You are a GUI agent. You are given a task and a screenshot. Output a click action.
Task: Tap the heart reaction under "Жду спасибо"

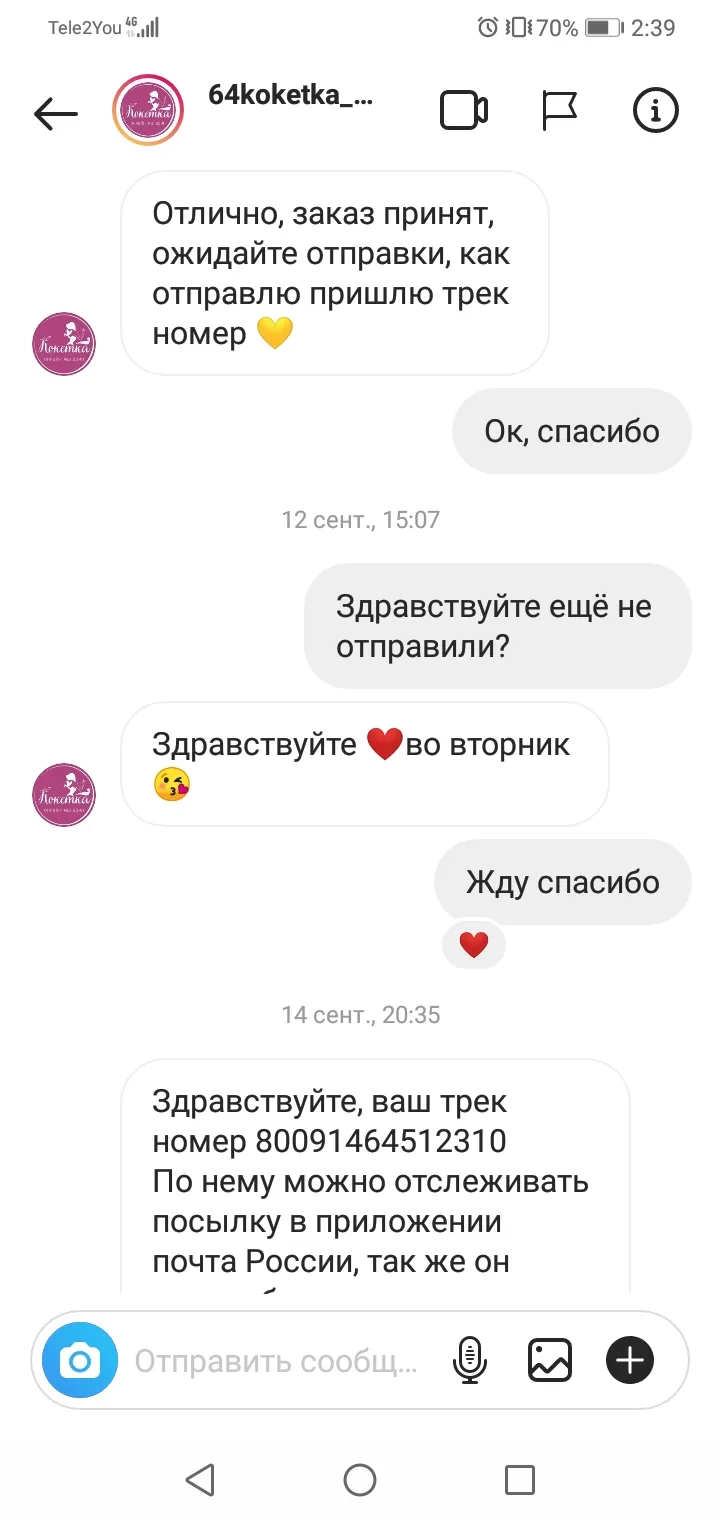(474, 944)
